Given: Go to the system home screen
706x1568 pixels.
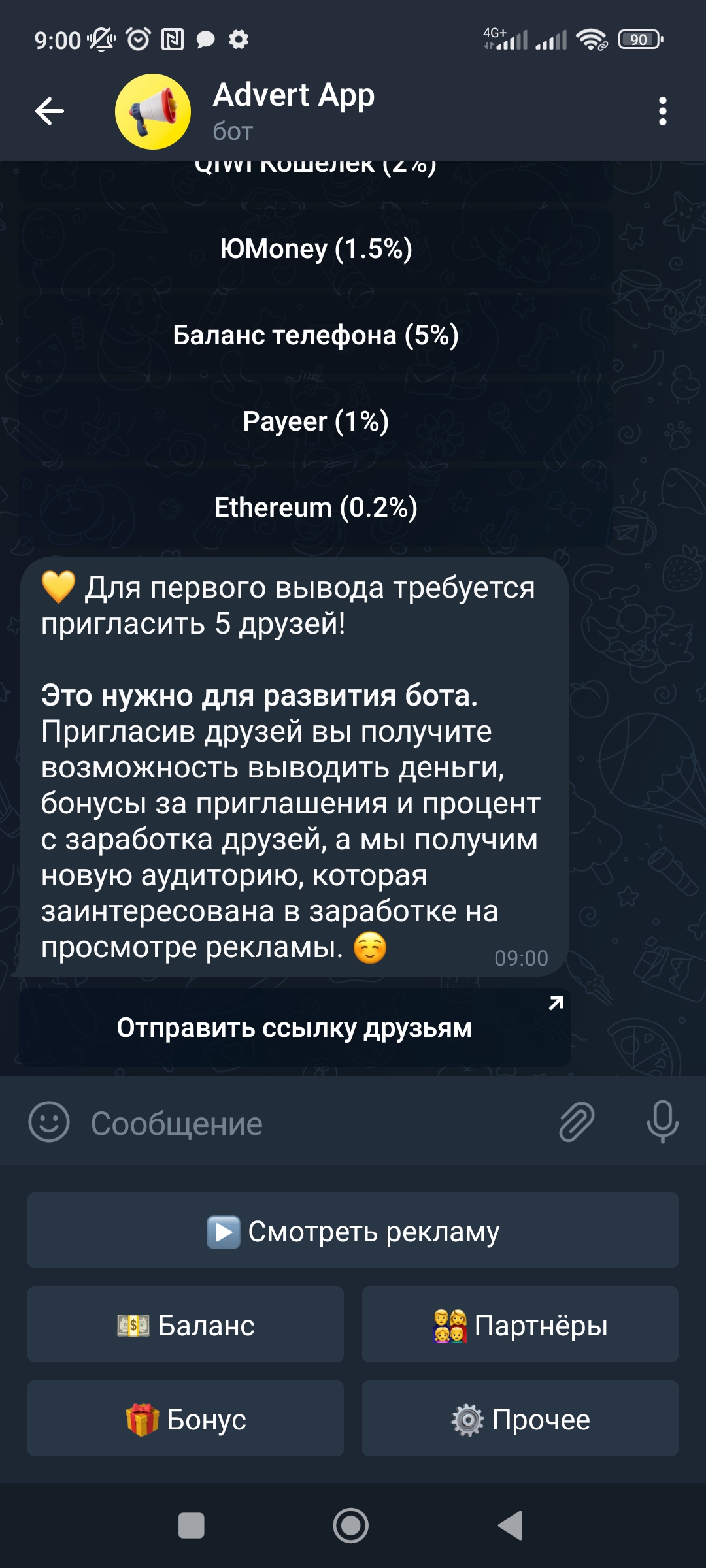Looking at the screenshot, I should click(351, 1526).
